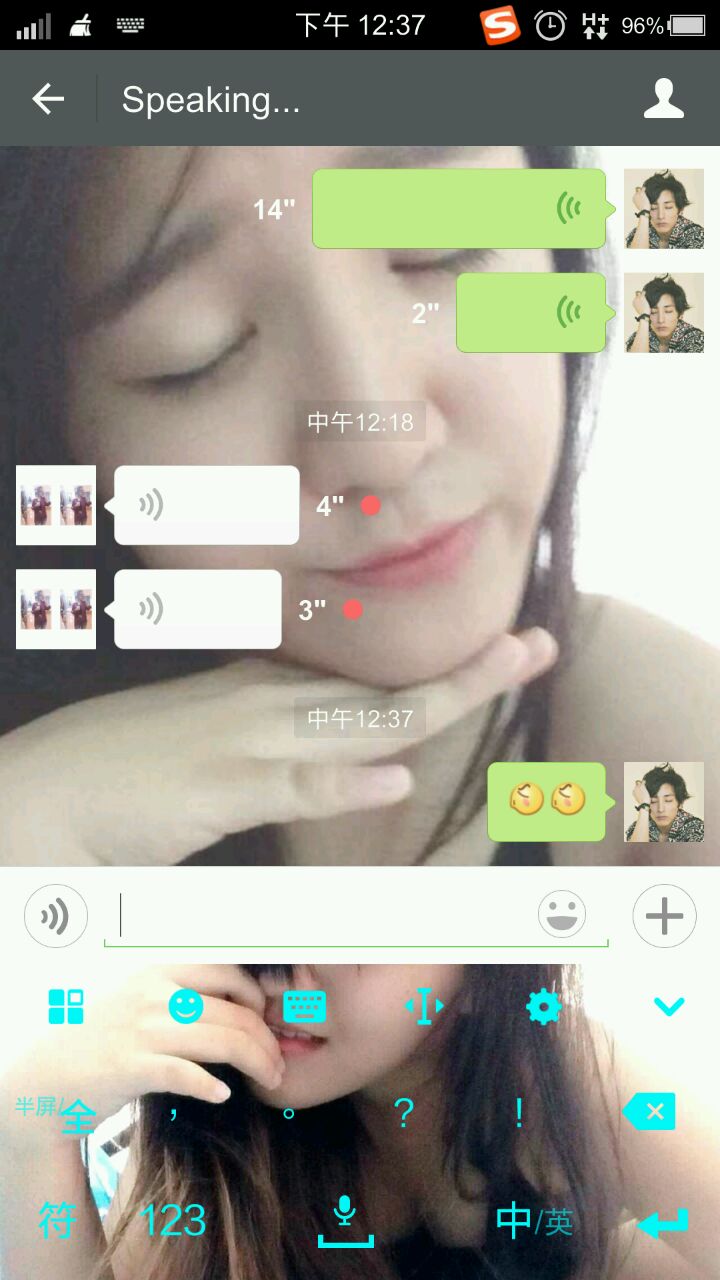This screenshot has width=720, height=1280.
Task: Open the contact profile icon
Action: point(663,99)
